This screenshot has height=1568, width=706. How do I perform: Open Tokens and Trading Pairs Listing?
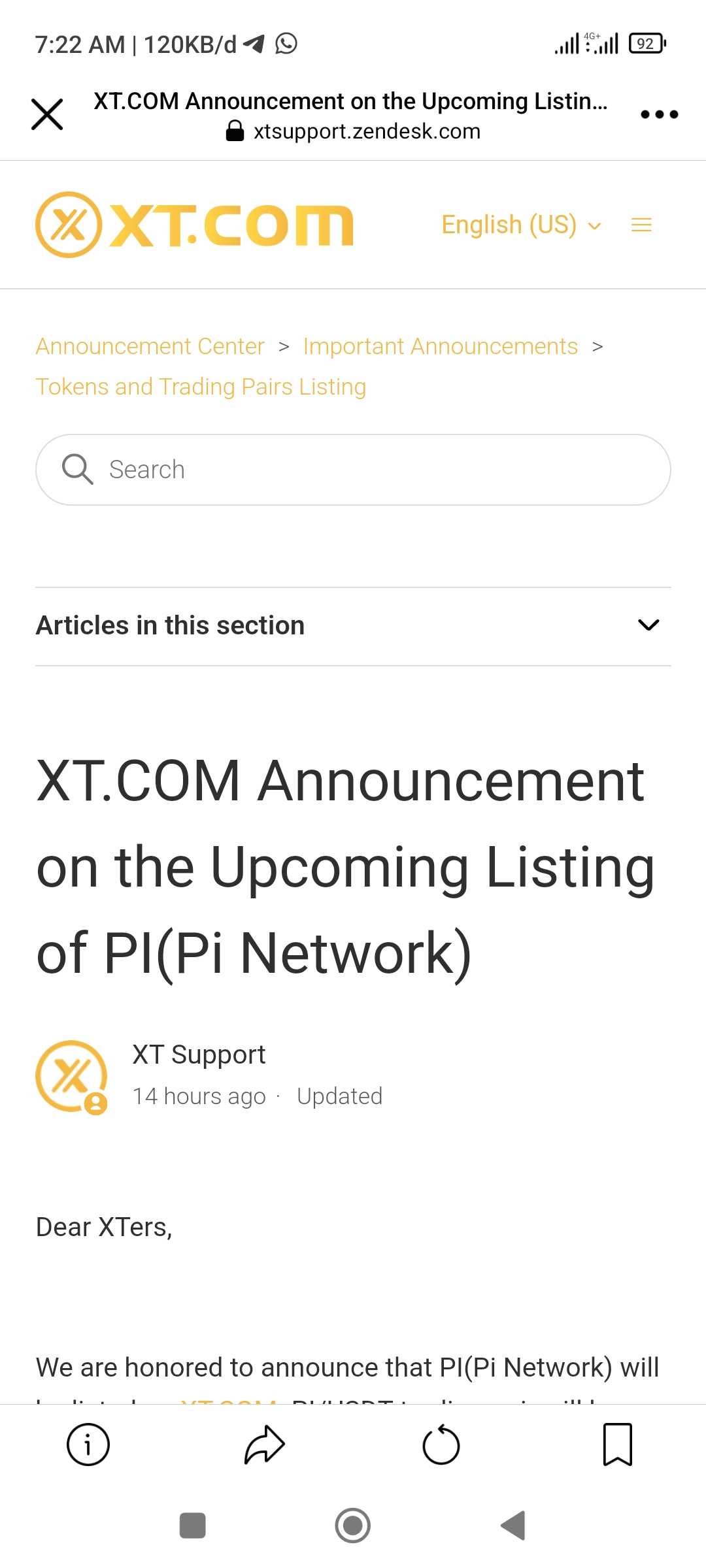point(201,387)
